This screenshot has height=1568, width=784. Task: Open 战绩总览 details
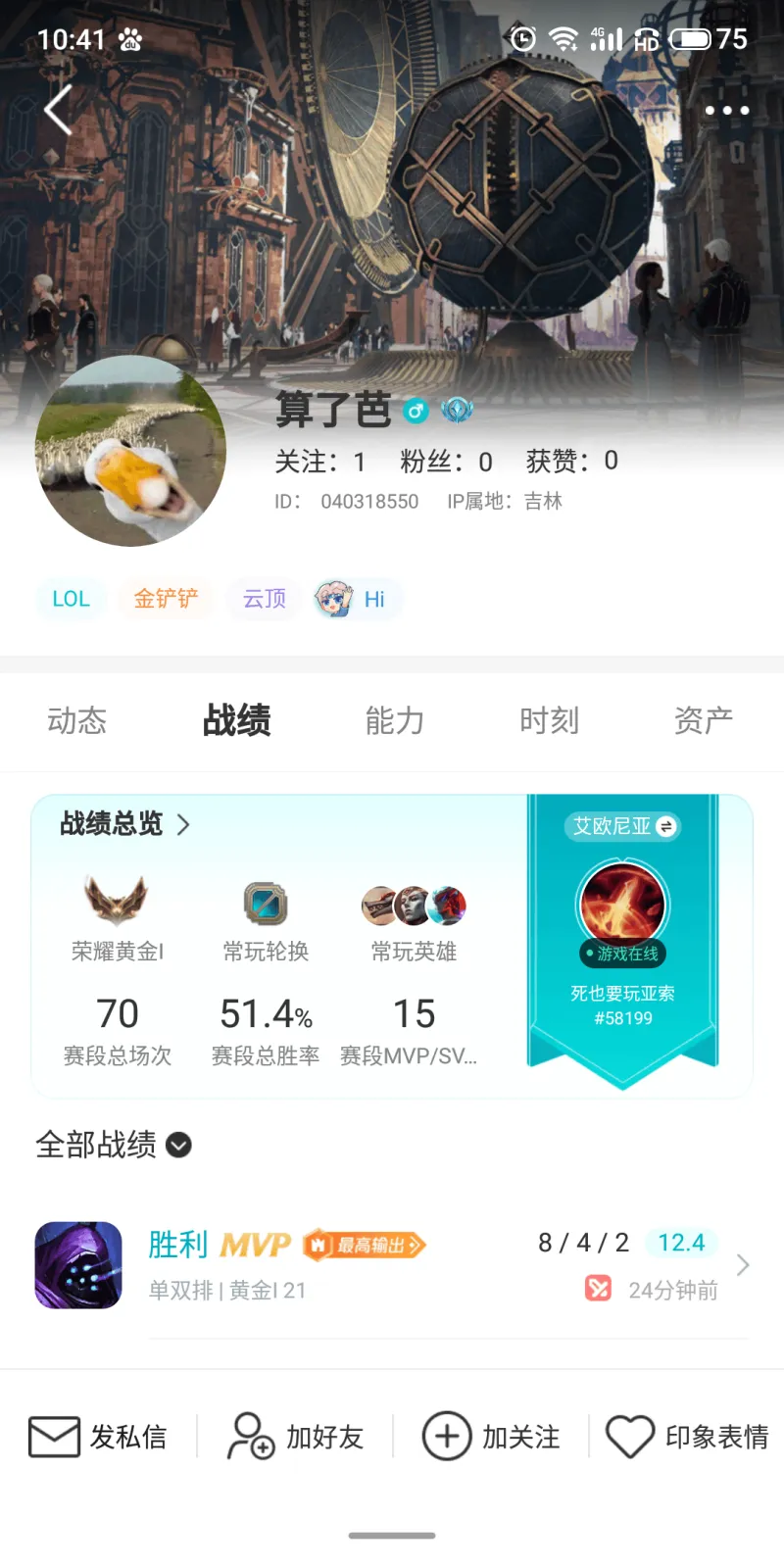(125, 824)
